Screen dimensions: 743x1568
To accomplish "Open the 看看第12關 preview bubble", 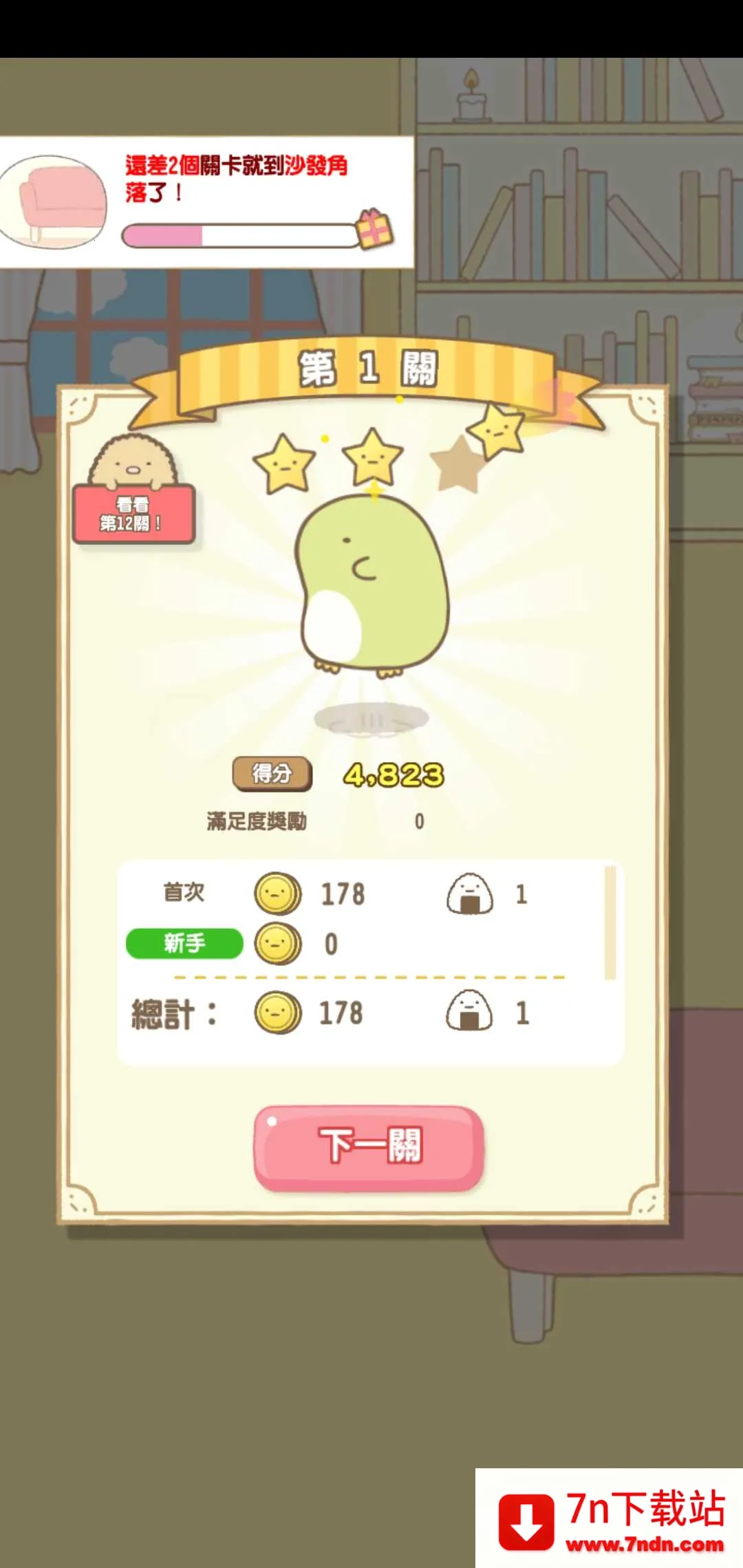I will click(x=132, y=516).
